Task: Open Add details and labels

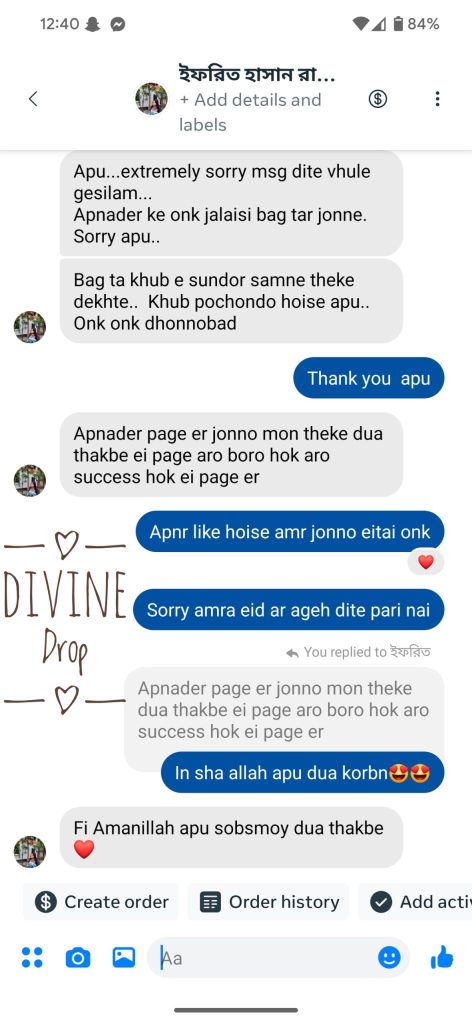Action: click(251, 112)
